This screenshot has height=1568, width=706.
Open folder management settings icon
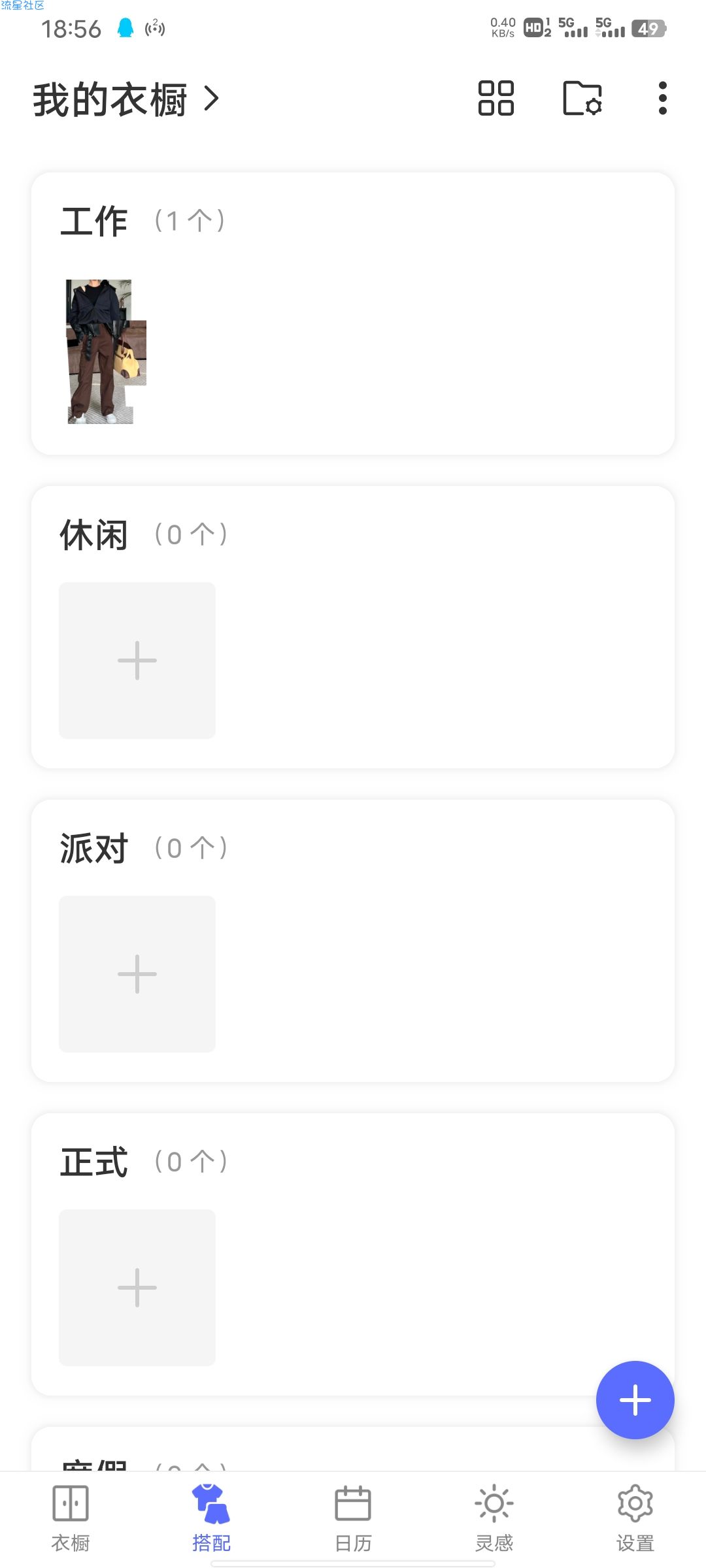point(582,99)
